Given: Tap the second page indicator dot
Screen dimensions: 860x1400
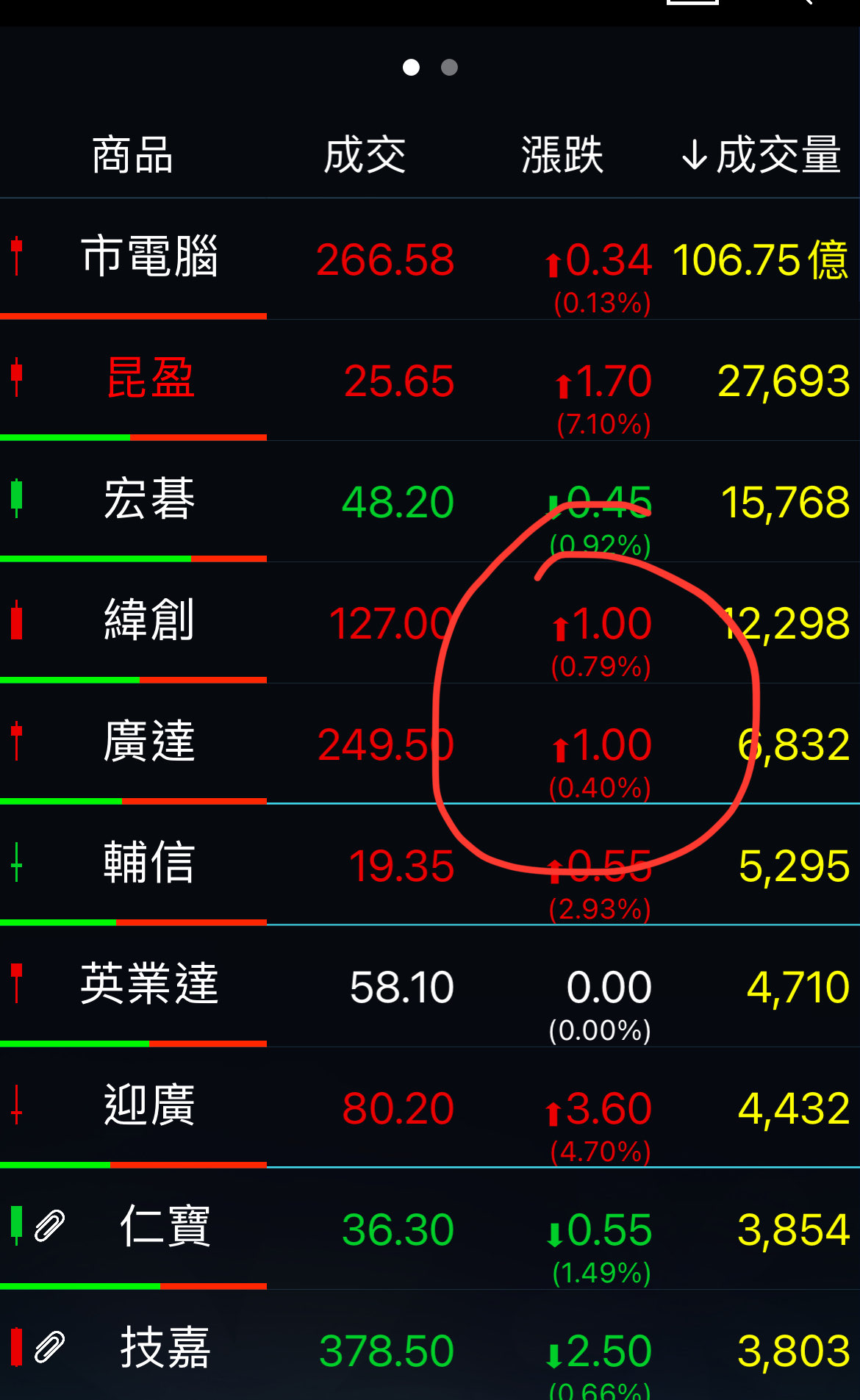Looking at the screenshot, I should click(x=449, y=68).
